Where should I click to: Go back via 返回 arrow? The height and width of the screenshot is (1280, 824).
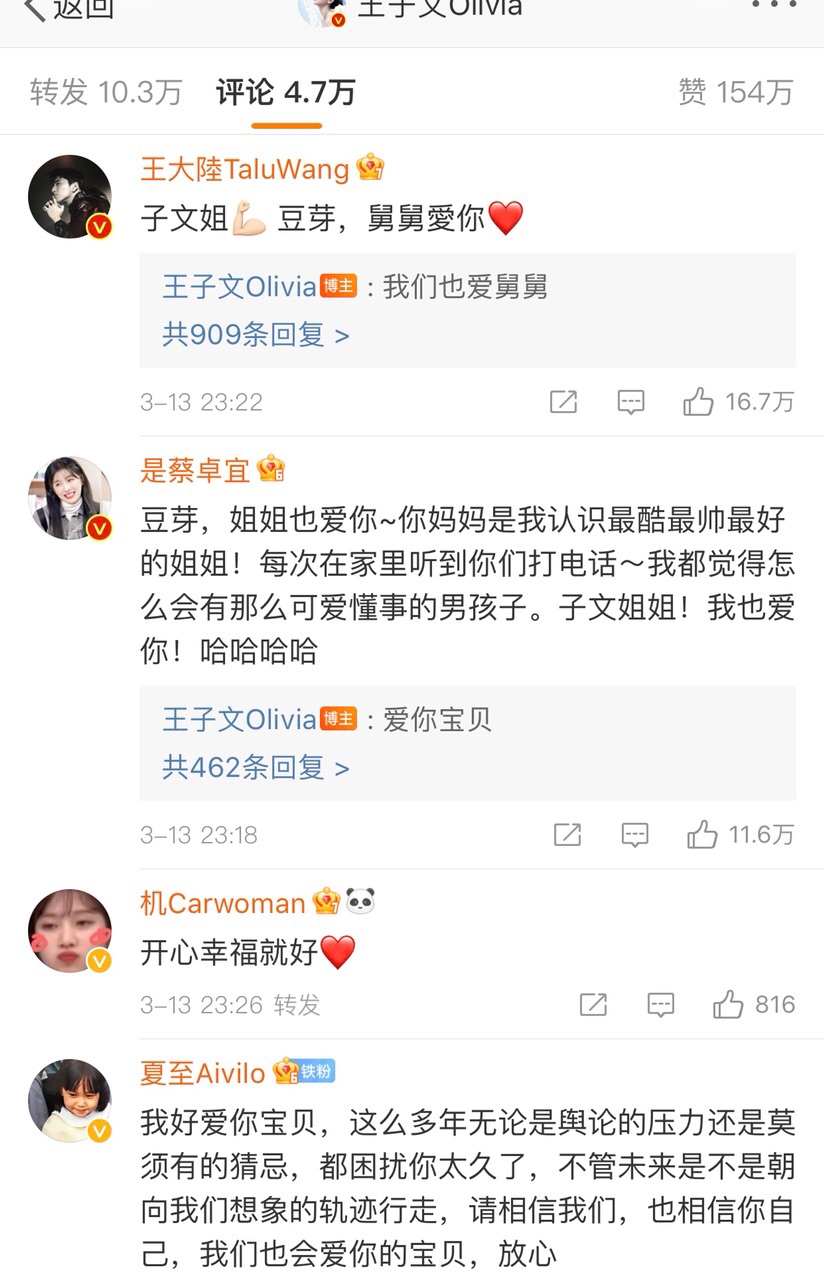click(x=68, y=10)
